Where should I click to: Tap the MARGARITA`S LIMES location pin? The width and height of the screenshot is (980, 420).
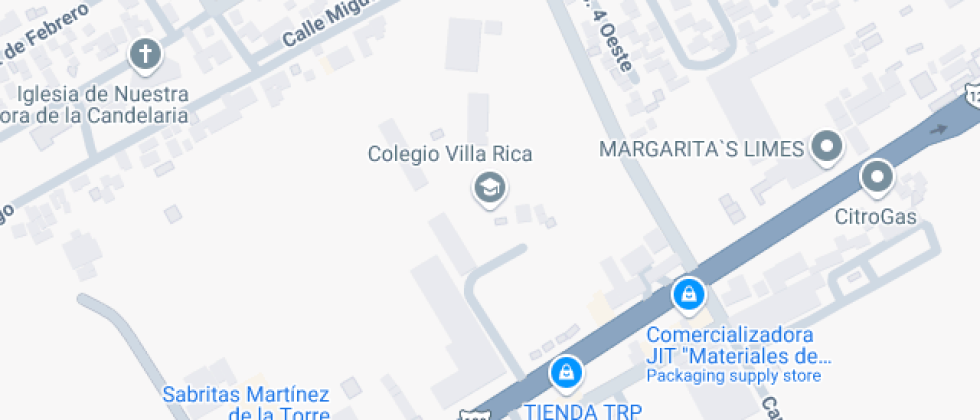[827, 149]
